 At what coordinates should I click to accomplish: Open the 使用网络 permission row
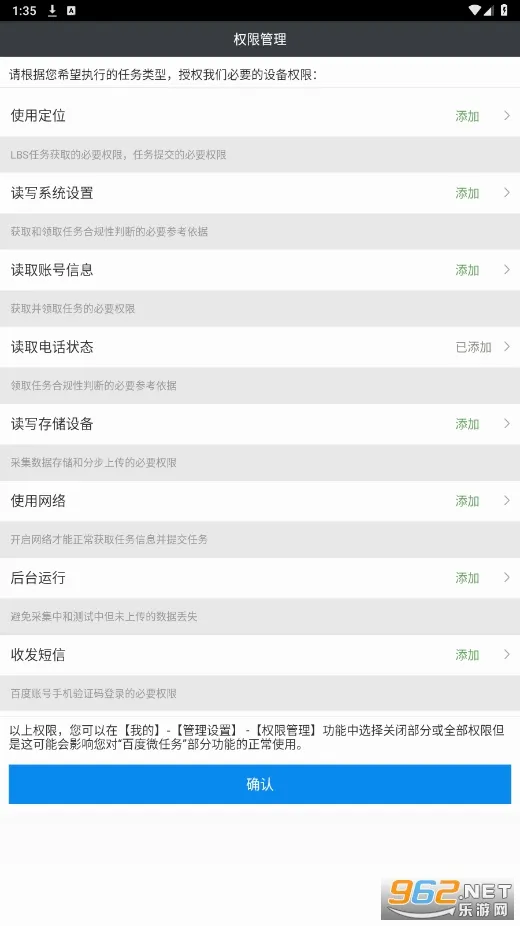[260, 501]
